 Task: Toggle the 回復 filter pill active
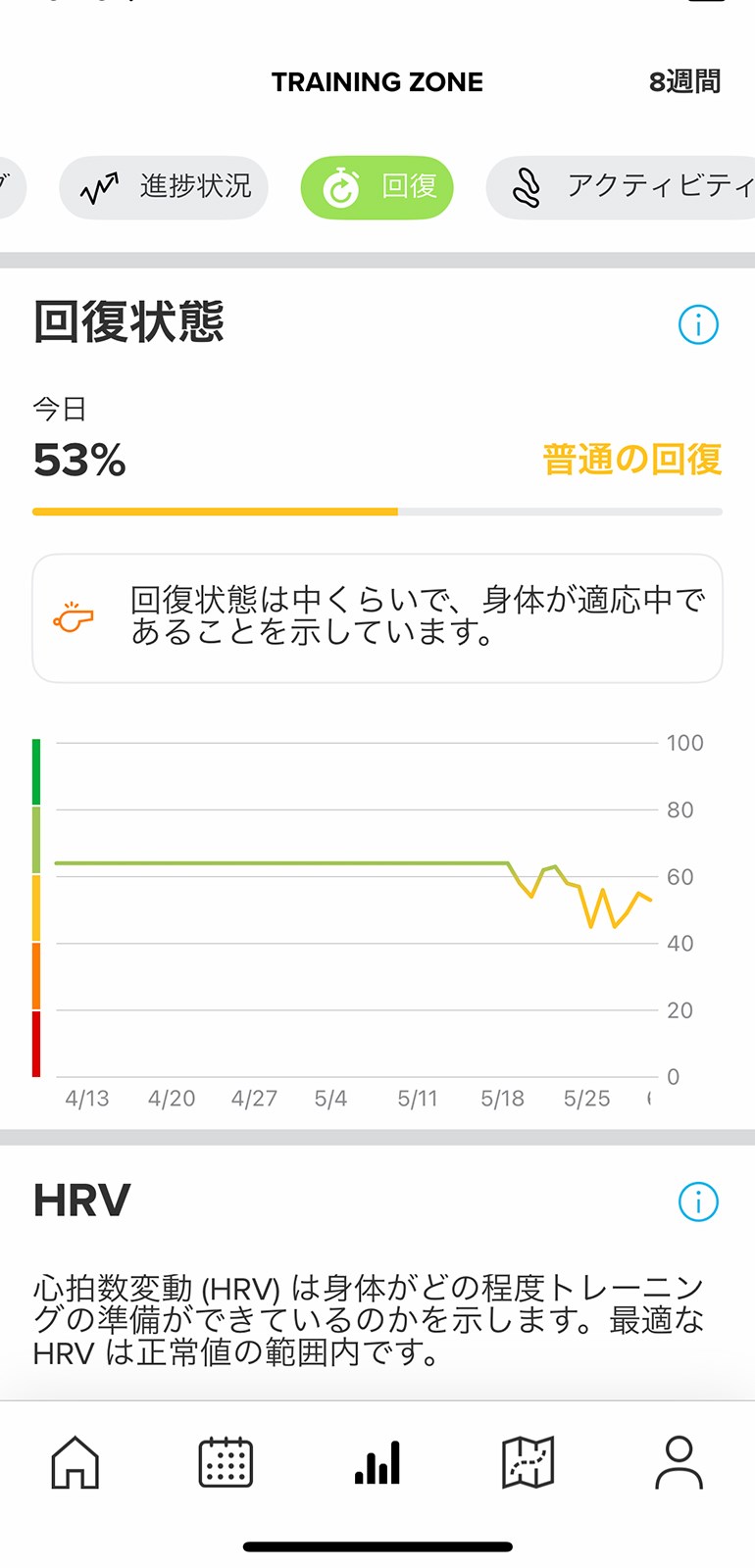tap(377, 186)
